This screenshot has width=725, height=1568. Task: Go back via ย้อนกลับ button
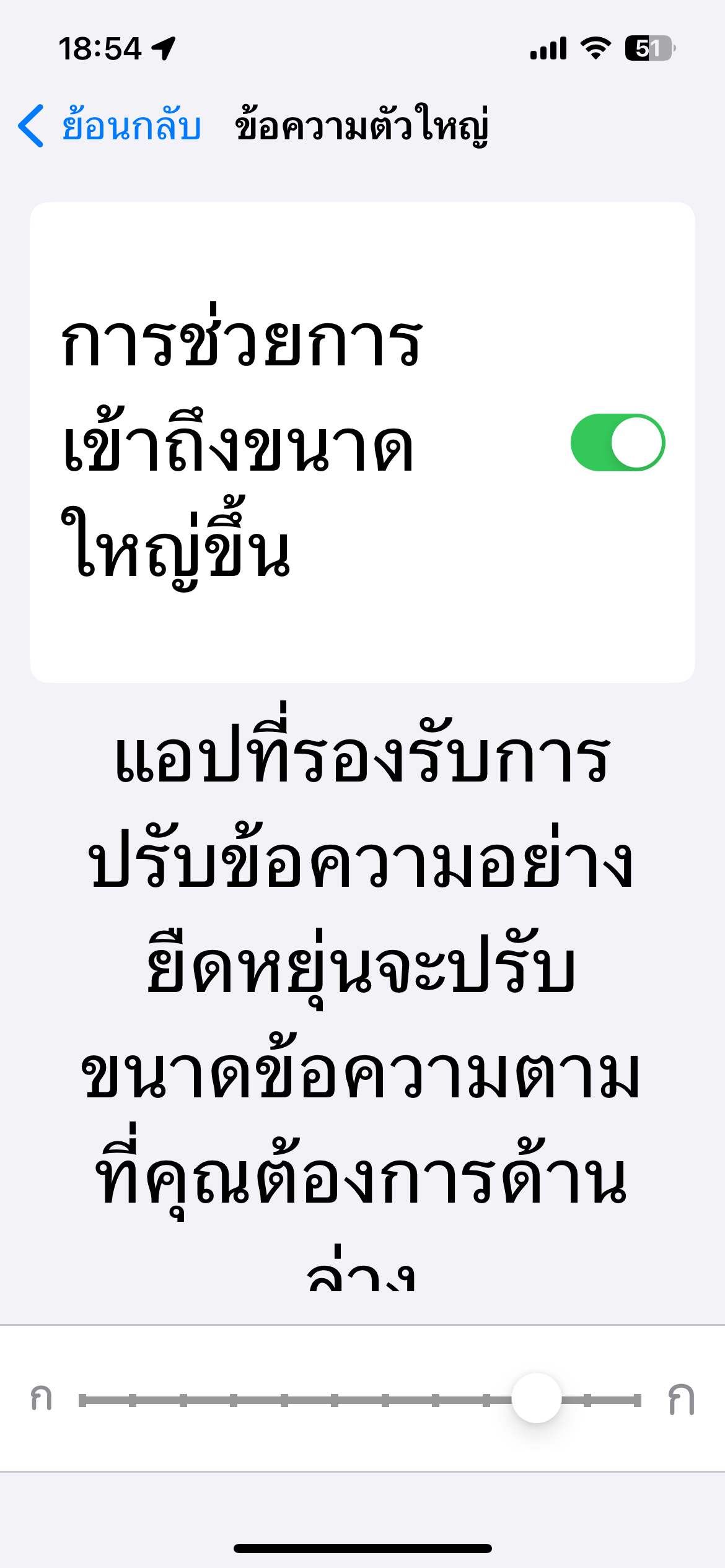click(x=110, y=126)
